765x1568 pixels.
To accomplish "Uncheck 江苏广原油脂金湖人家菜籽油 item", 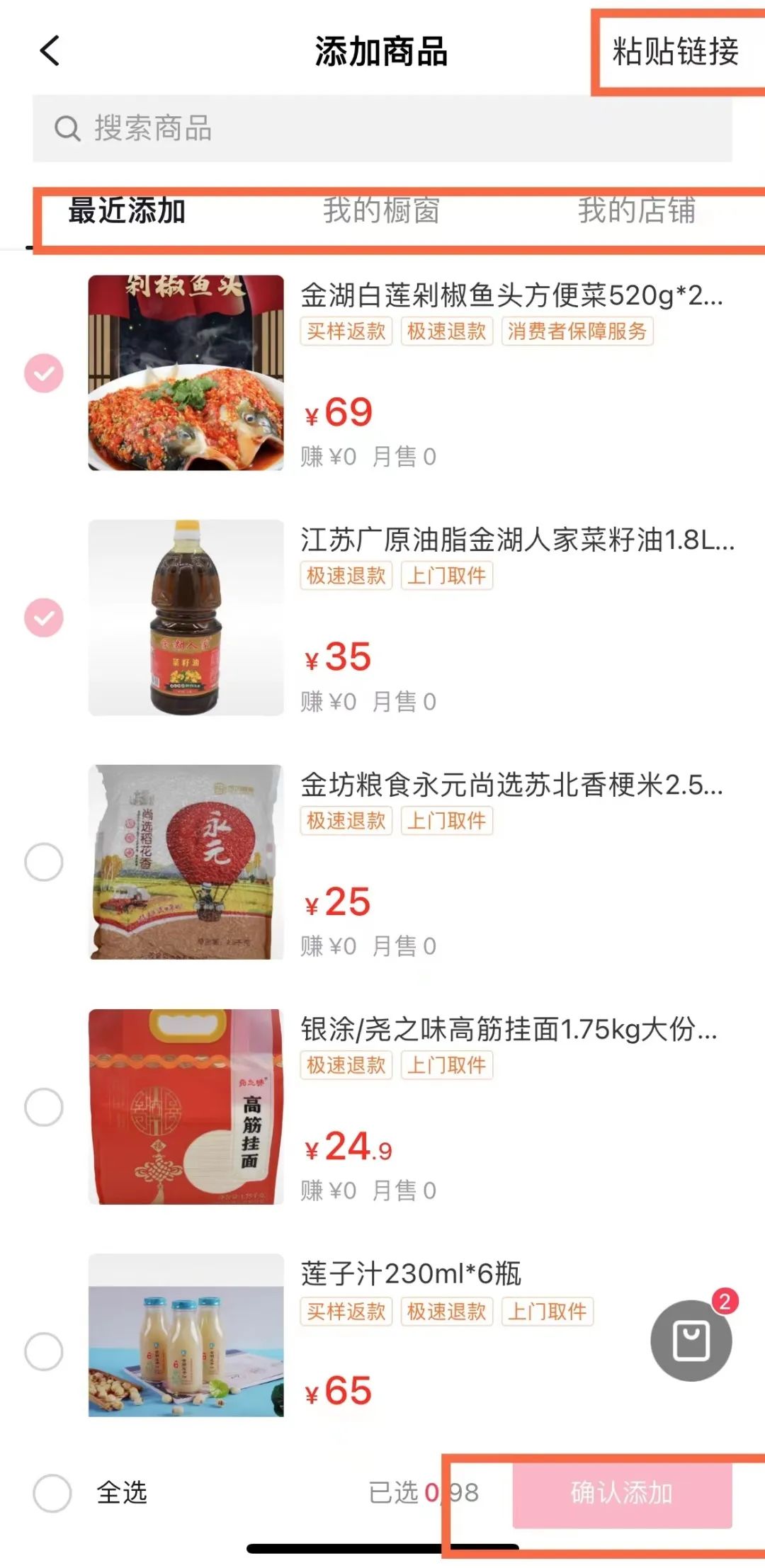I will [x=44, y=618].
